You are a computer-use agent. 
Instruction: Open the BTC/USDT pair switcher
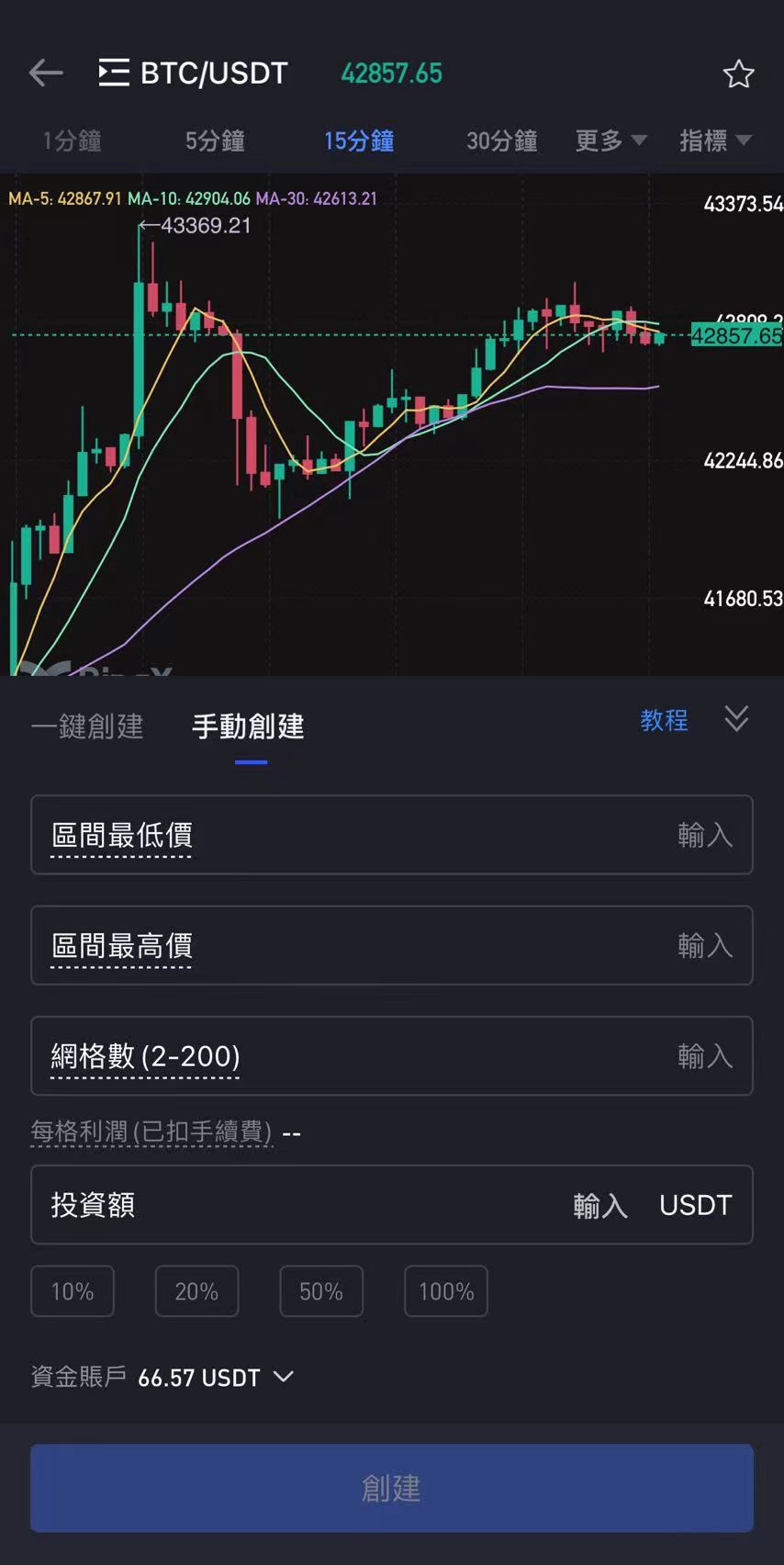click(195, 73)
